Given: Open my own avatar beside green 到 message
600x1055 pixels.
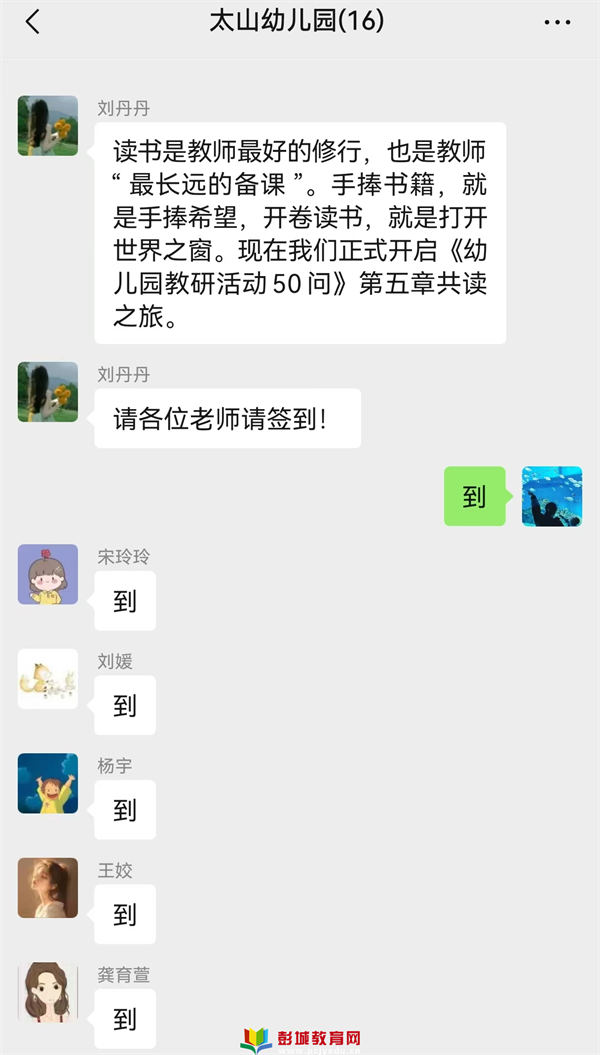Looking at the screenshot, I should [552, 496].
